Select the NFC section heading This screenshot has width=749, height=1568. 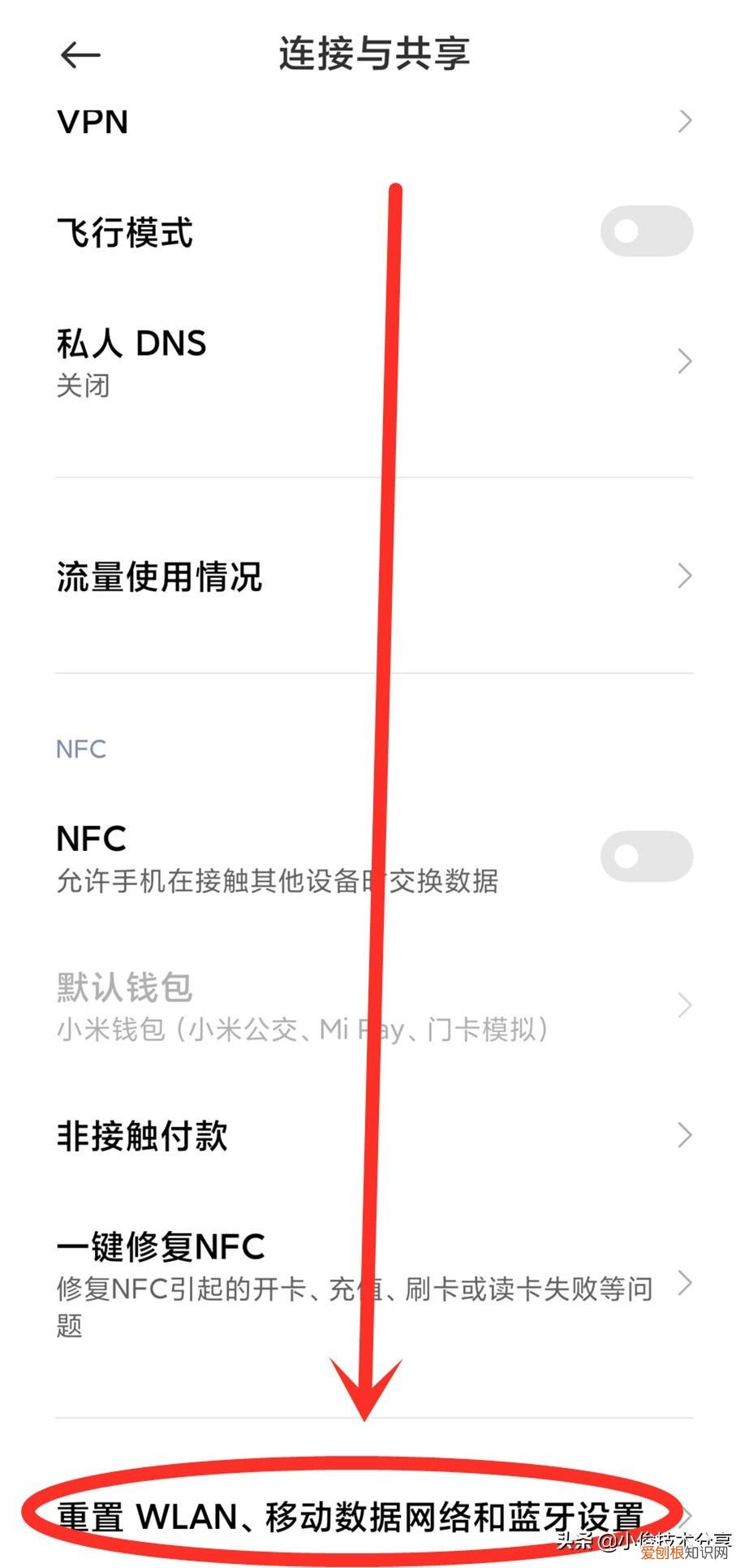coord(80,749)
